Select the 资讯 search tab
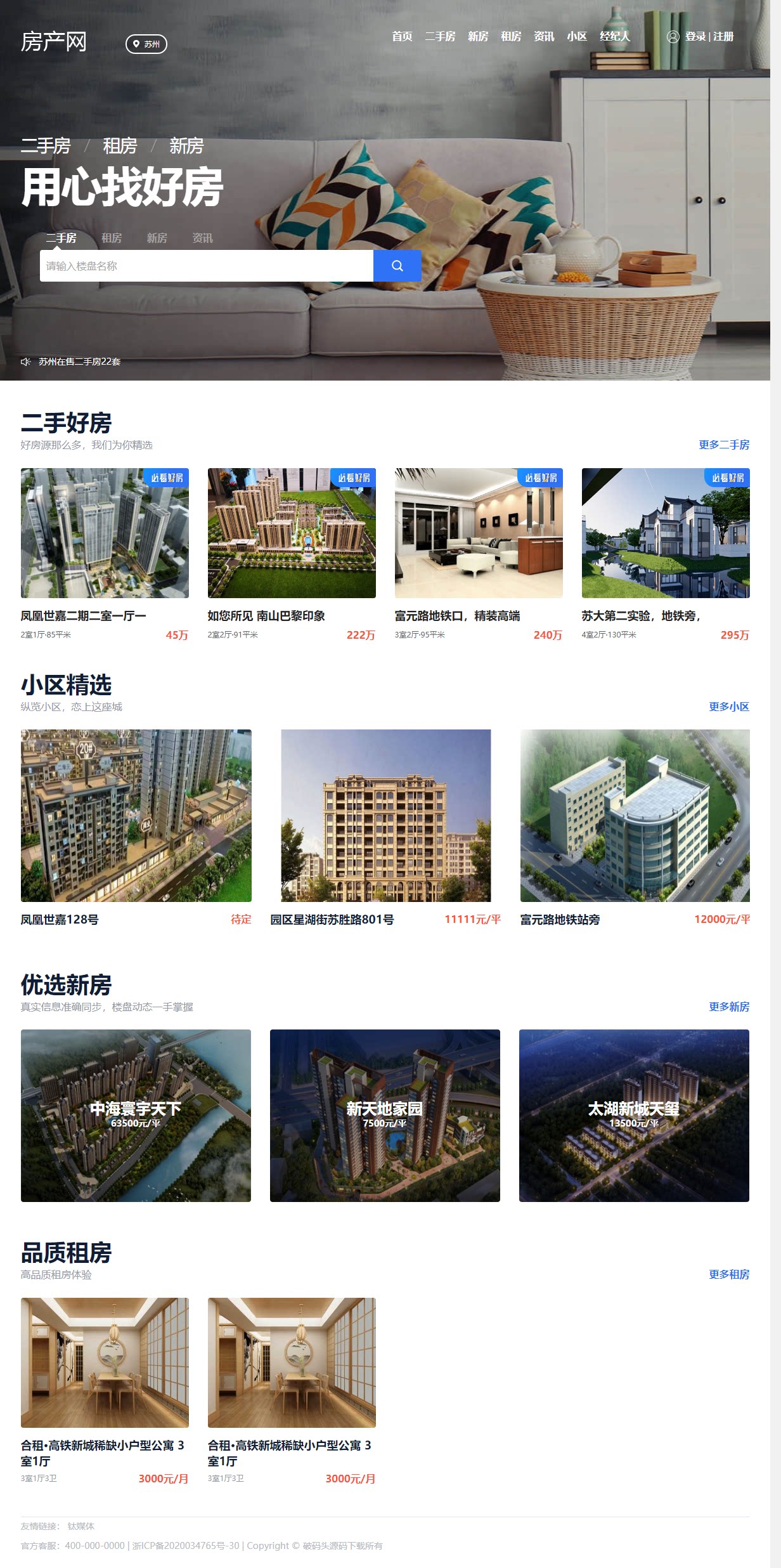Image resolution: width=781 pixels, height=1568 pixels. click(202, 238)
